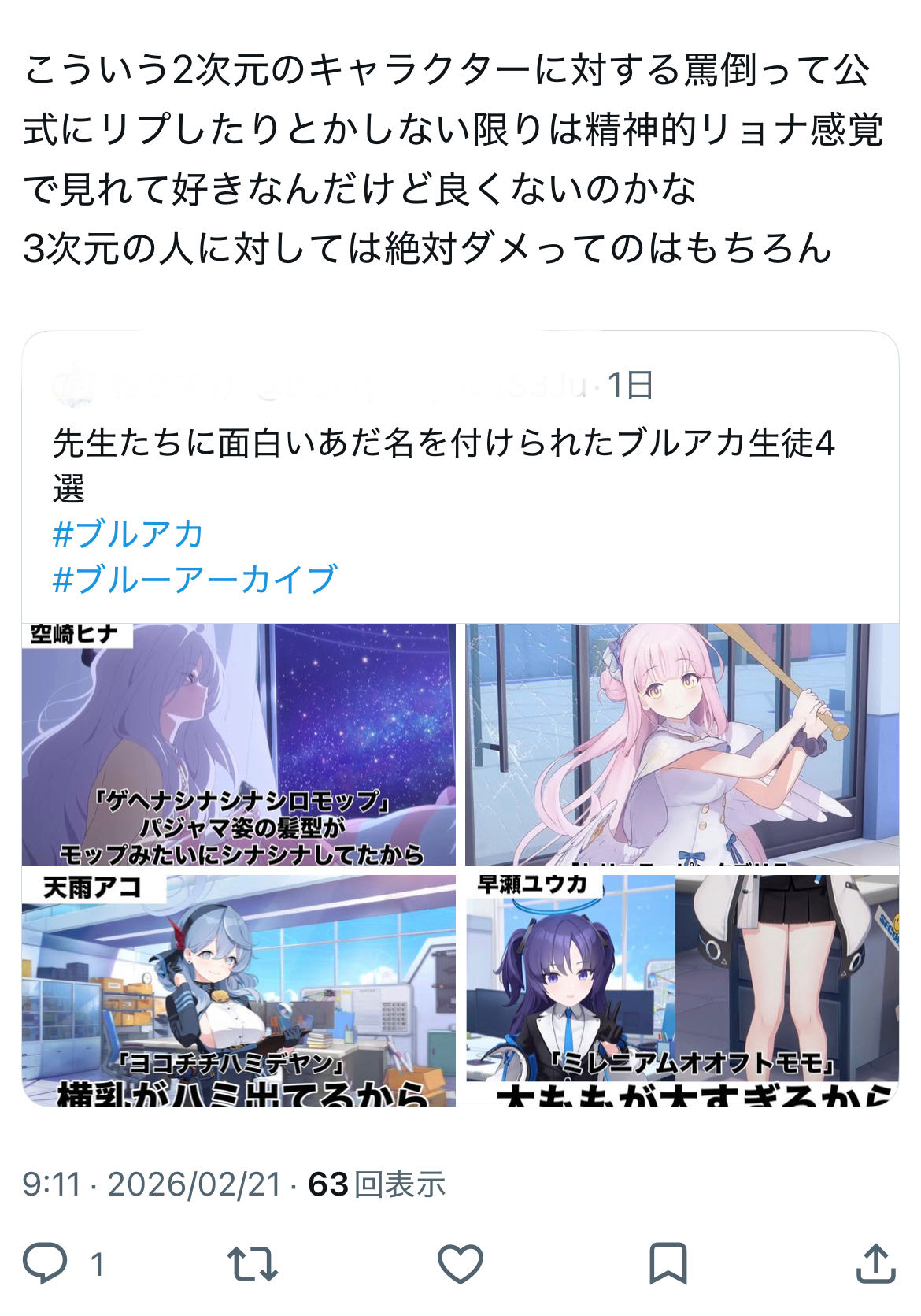Open the 早瀬ユウカ image
The height and width of the screenshot is (1316, 921).
click(682, 990)
